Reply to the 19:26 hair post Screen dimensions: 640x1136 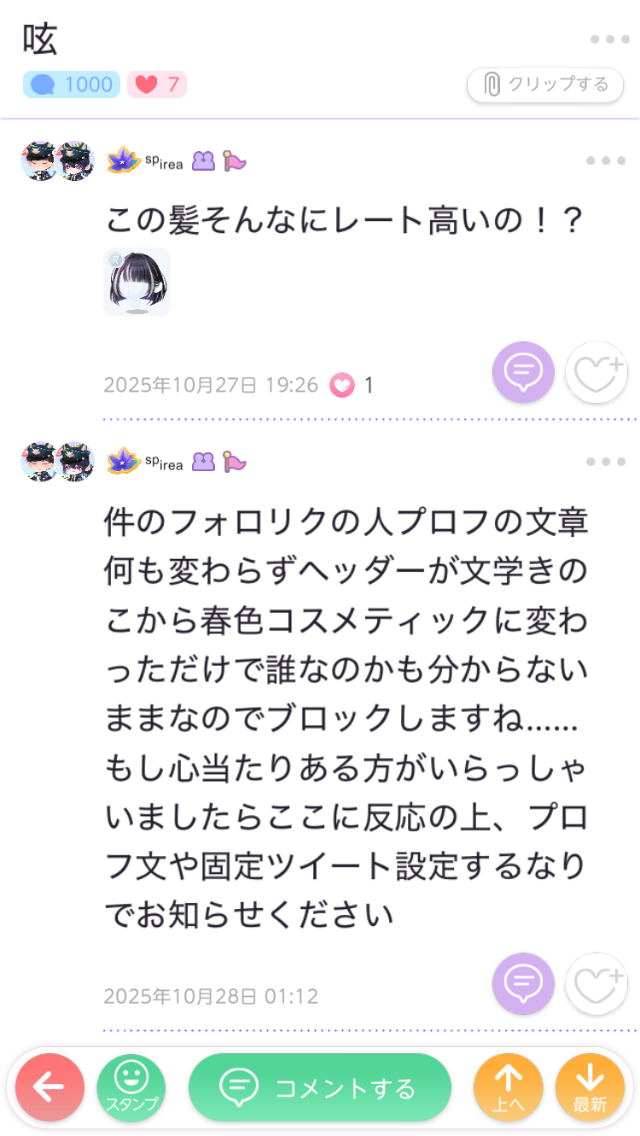tap(522, 372)
